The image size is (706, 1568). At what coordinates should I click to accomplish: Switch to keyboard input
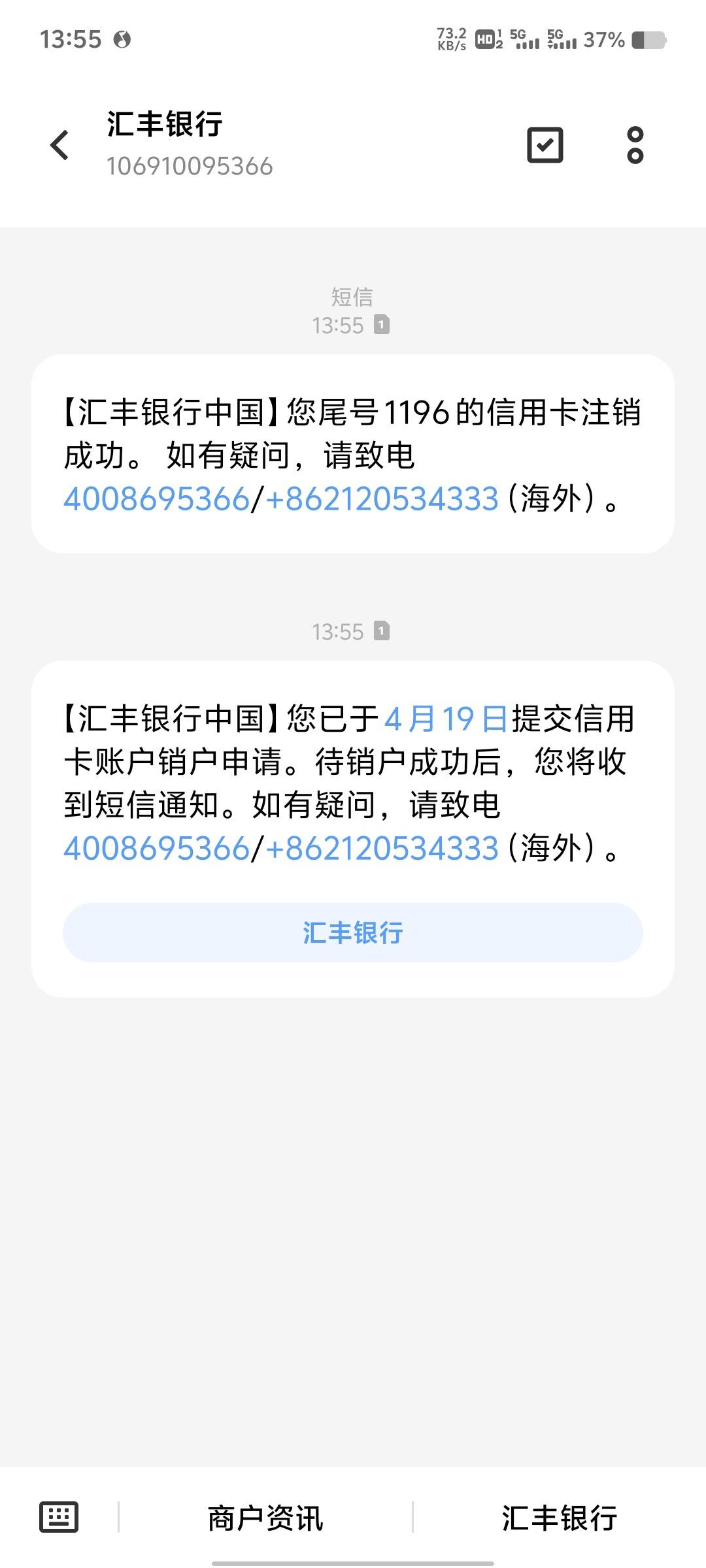(59, 1516)
